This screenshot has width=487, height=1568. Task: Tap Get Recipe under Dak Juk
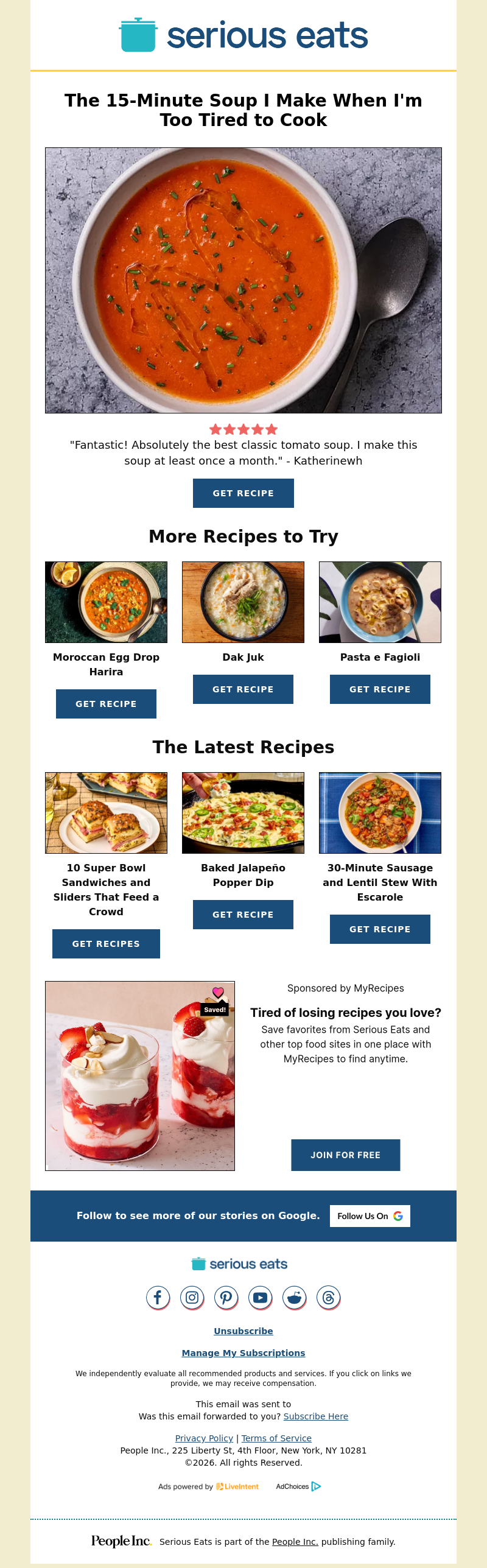point(243,689)
